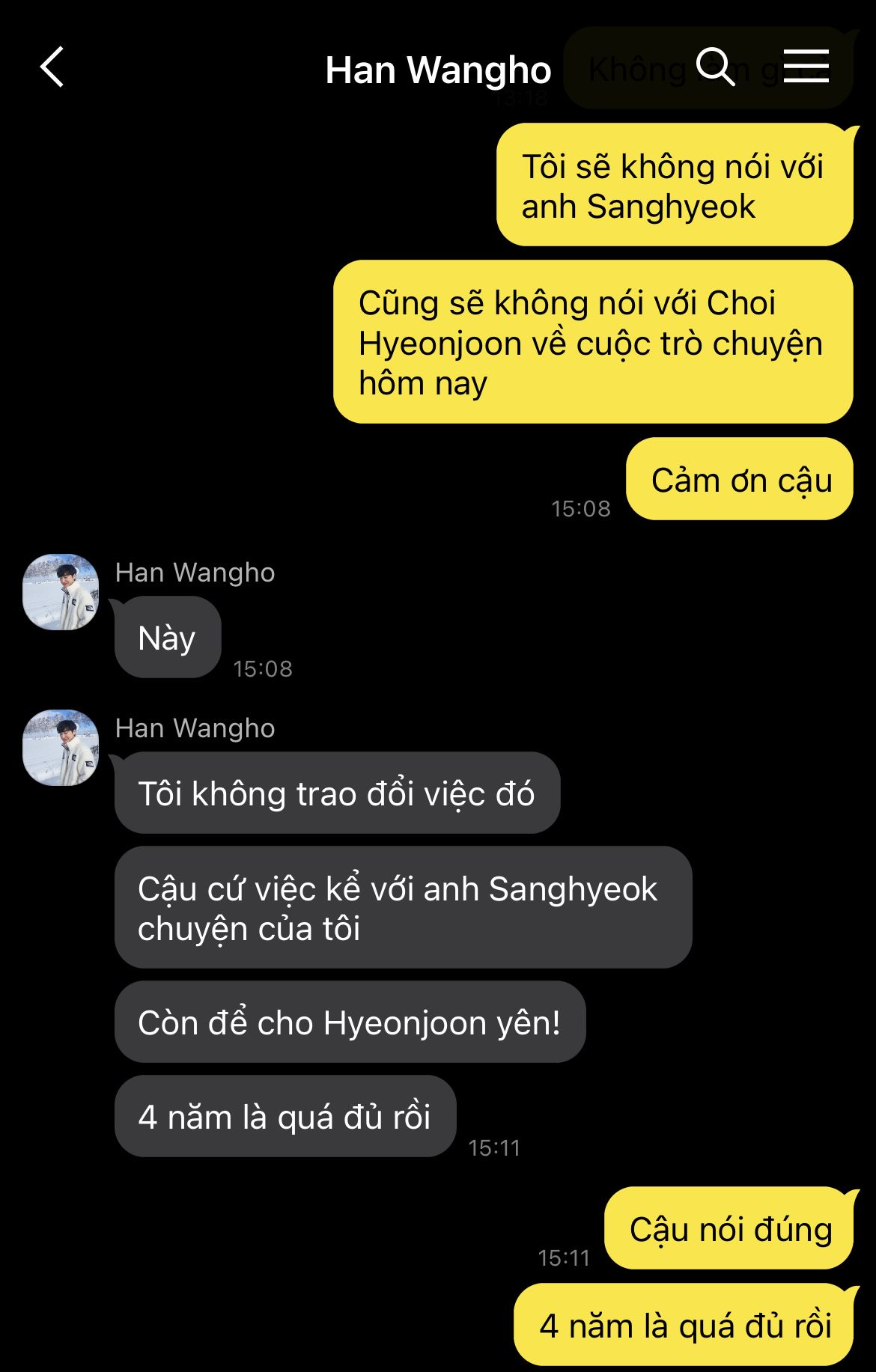The image size is (876, 1372).
Task: Open Han Wangho's profile photo beside "Này"
Action: 61,592
